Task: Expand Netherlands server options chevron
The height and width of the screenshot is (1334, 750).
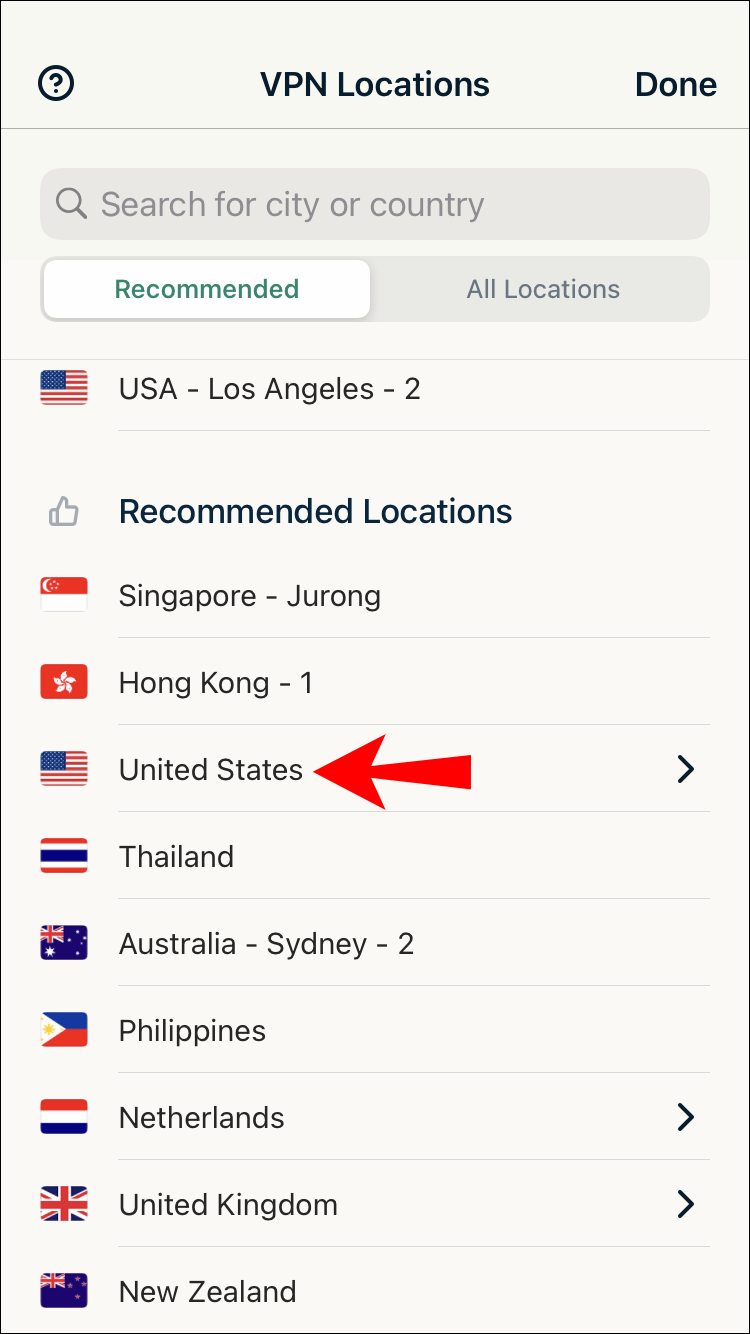Action: point(685,1117)
